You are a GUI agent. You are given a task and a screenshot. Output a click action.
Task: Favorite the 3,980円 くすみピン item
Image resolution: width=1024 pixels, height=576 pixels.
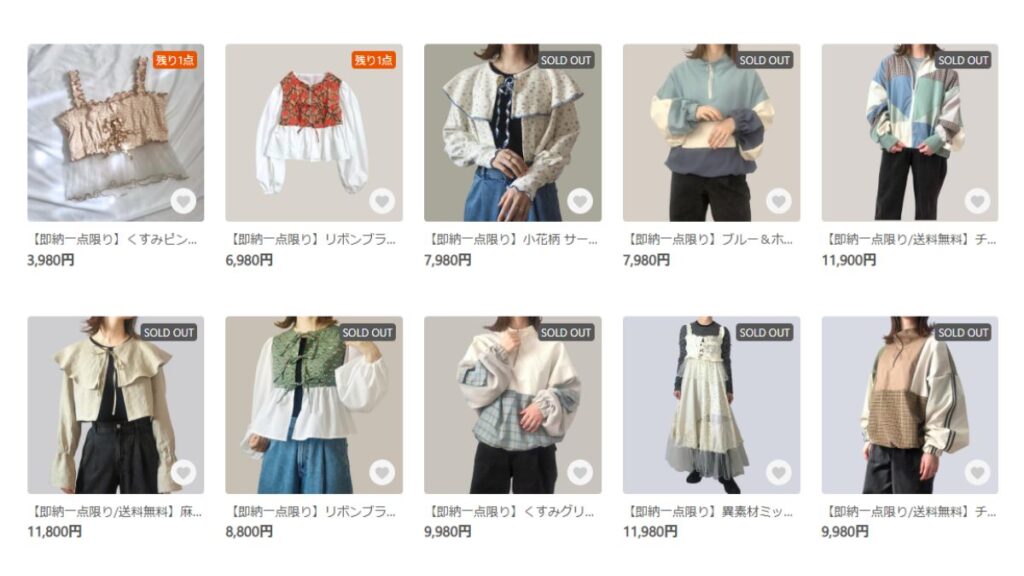coord(183,201)
